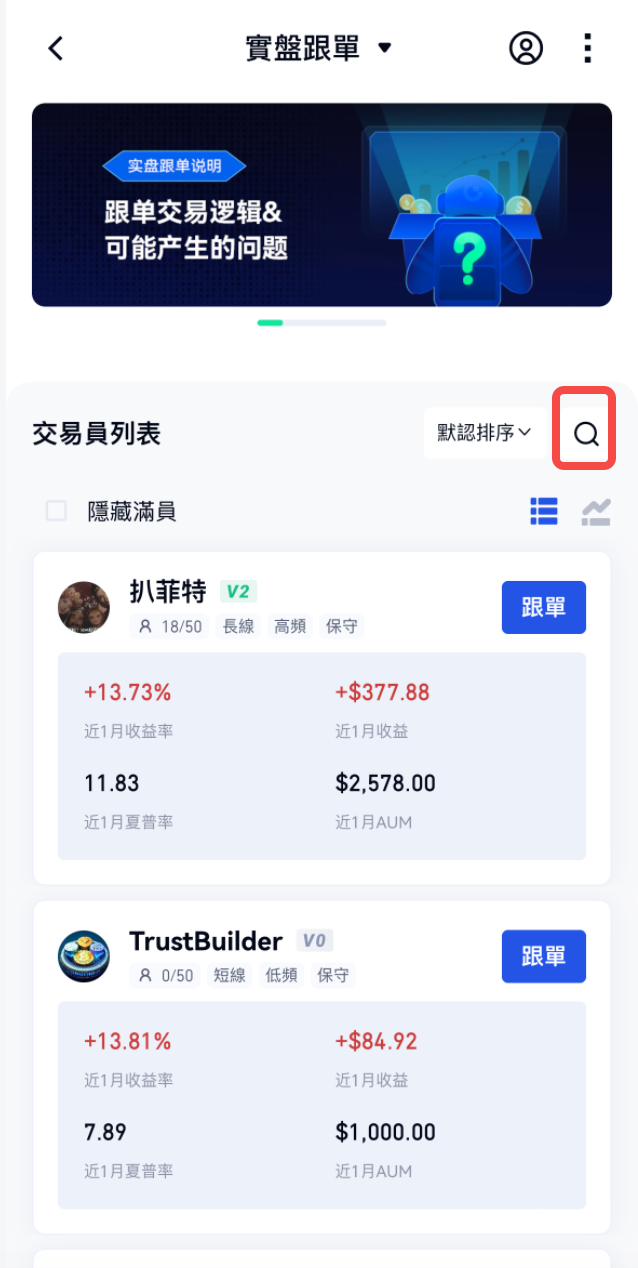Screen dimensions: 638x1268
Task: Open the three-dot overflow menu
Action: tap(588, 48)
